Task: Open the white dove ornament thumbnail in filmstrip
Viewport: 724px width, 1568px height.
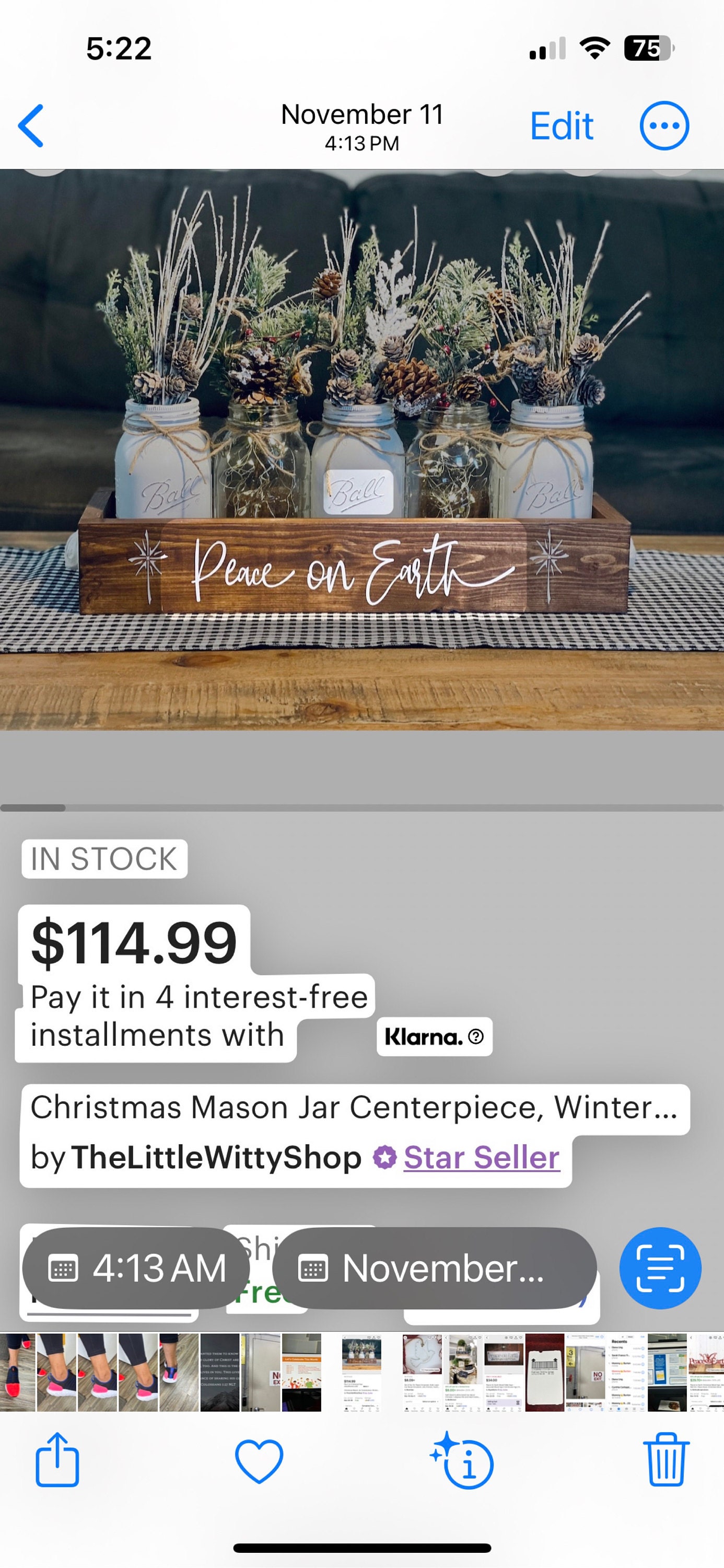Action: [422, 1373]
